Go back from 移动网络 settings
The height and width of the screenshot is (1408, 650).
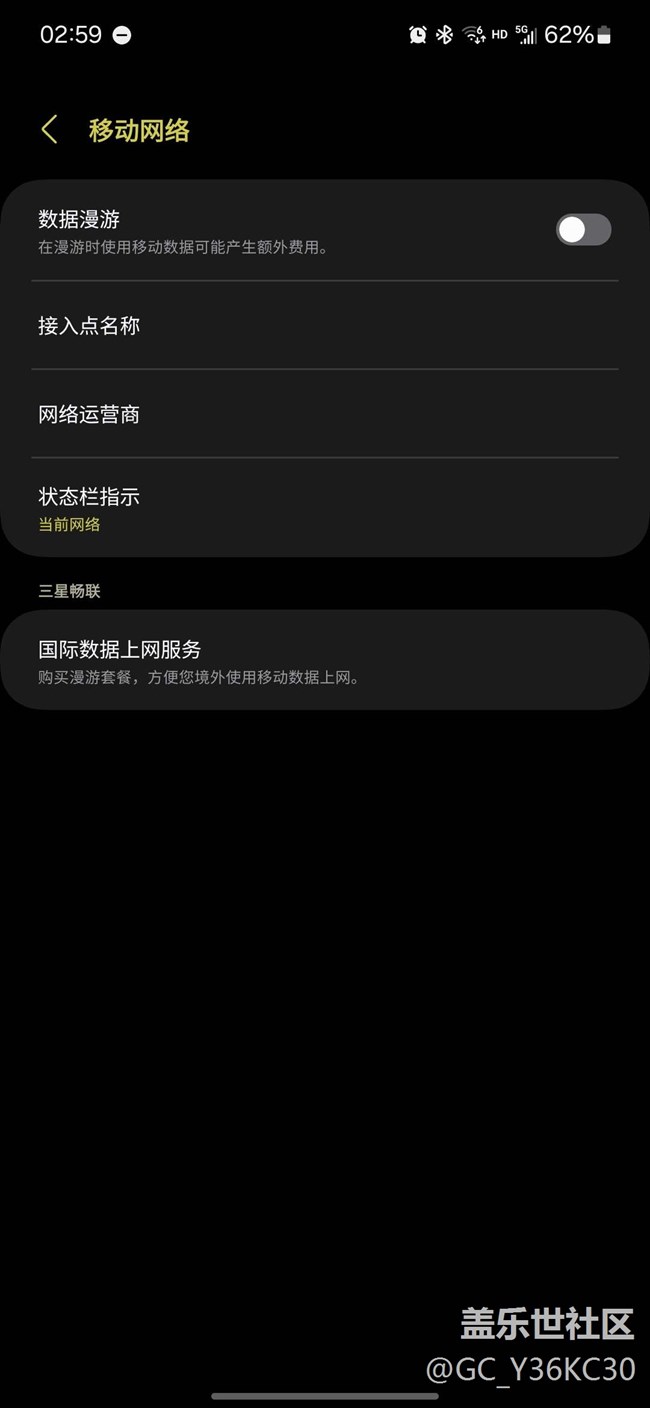[49, 130]
